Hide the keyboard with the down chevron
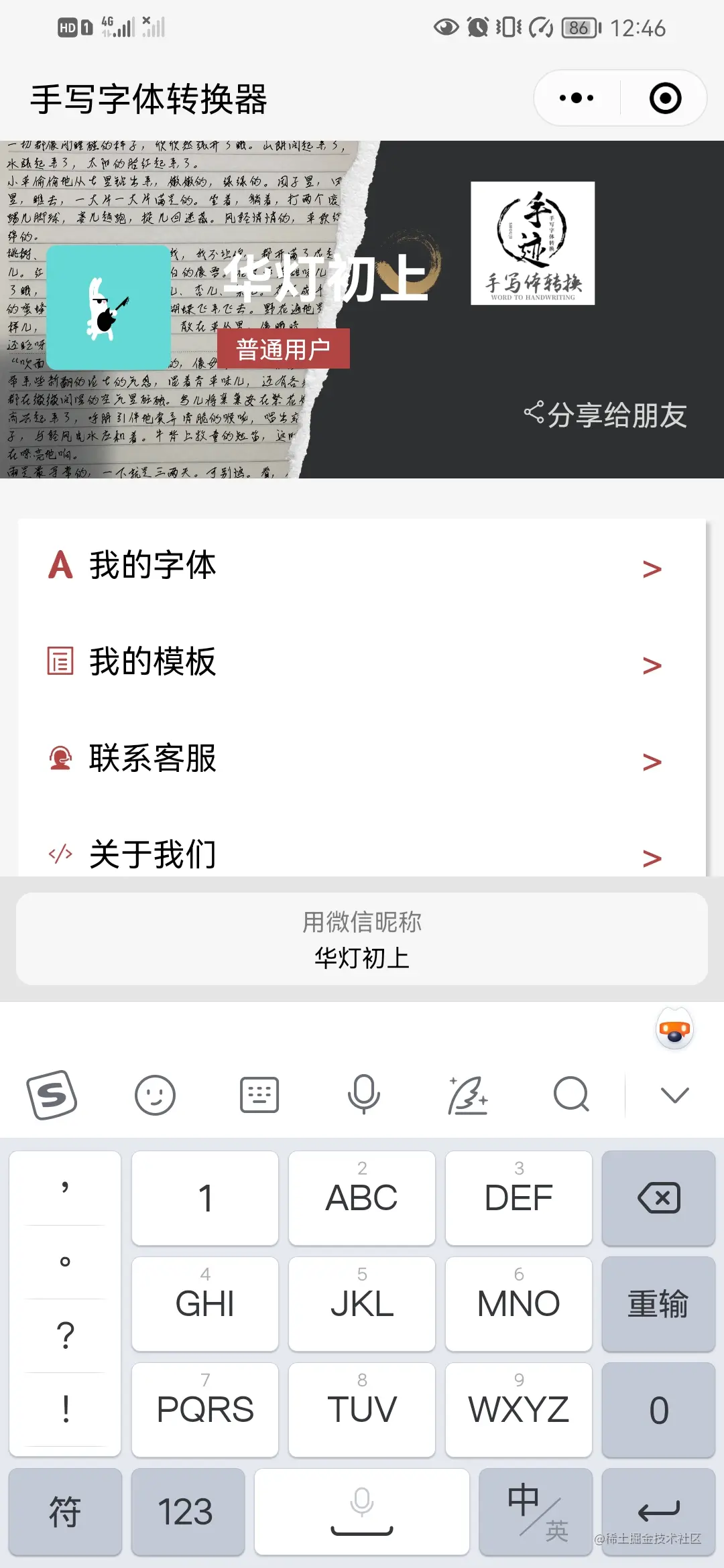 click(674, 1095)
